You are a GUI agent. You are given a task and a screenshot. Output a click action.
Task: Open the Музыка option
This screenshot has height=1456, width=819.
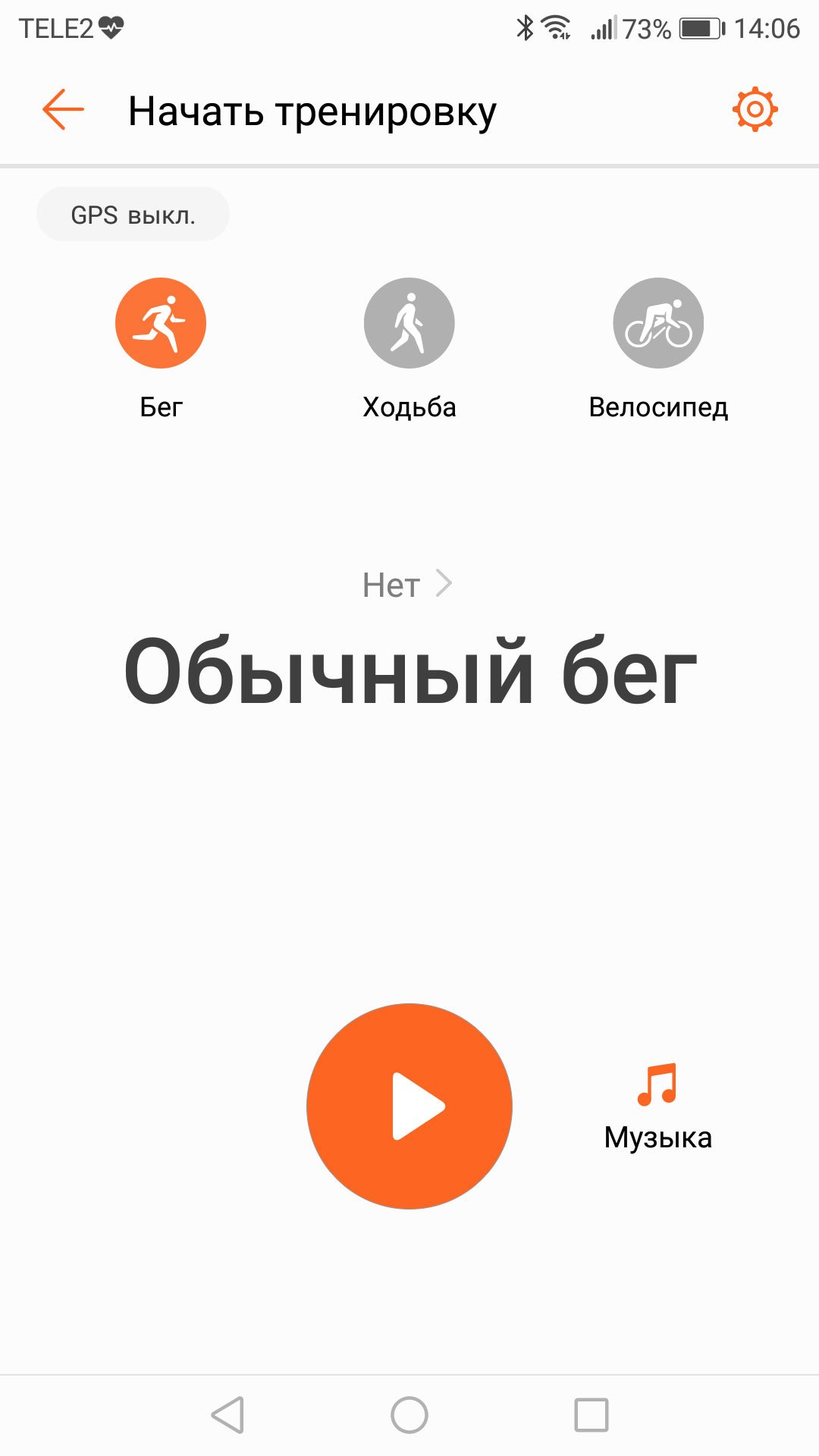coord(658,1107)
